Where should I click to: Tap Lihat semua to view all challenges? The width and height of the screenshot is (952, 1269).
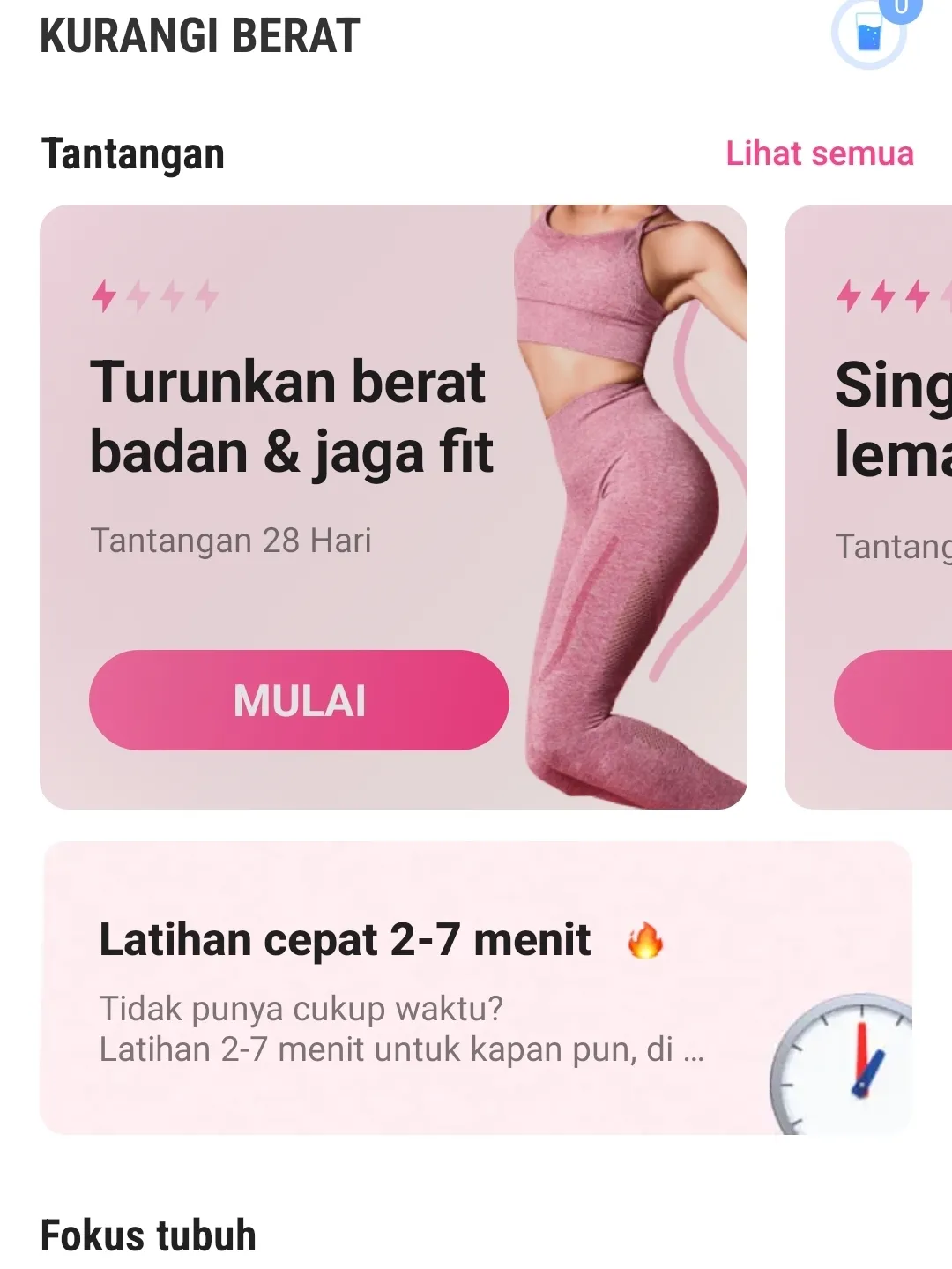tap(819, 153)
